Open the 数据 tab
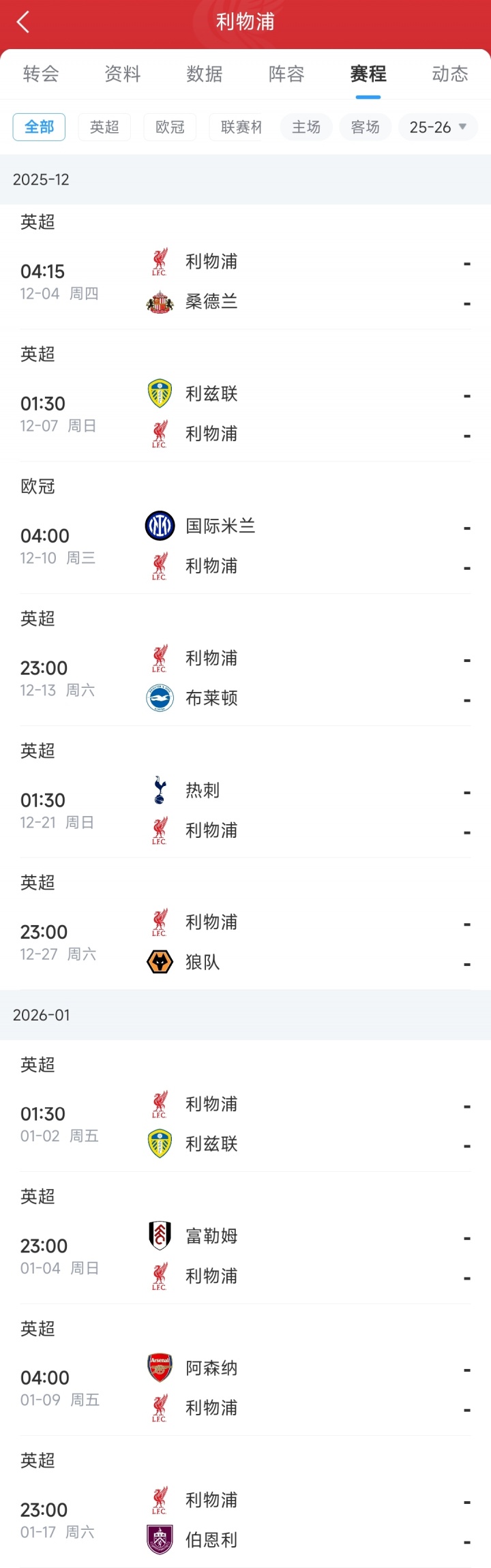 [205, 74]
